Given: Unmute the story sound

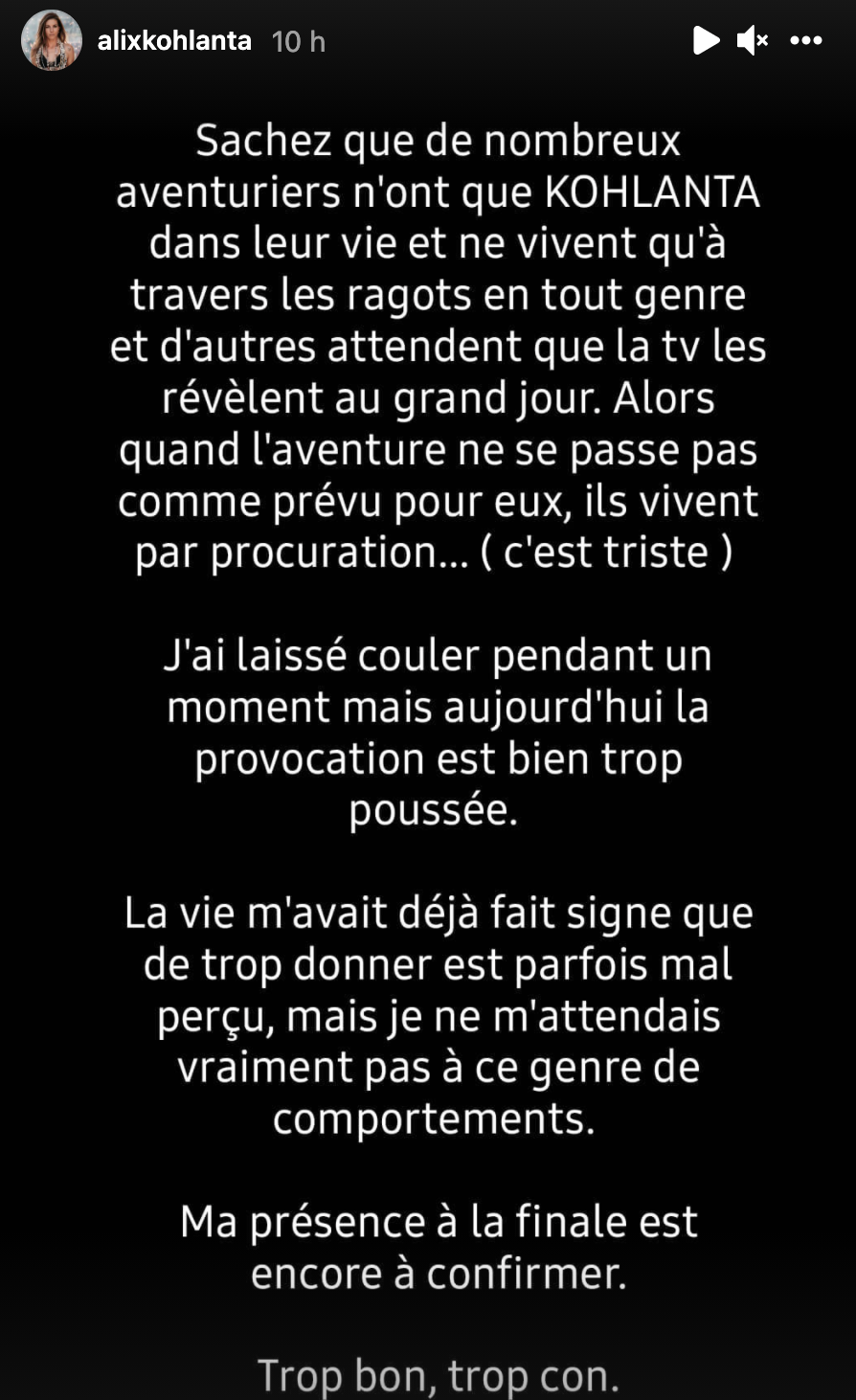Looking at the screenshot, I should tap(753, 40).
